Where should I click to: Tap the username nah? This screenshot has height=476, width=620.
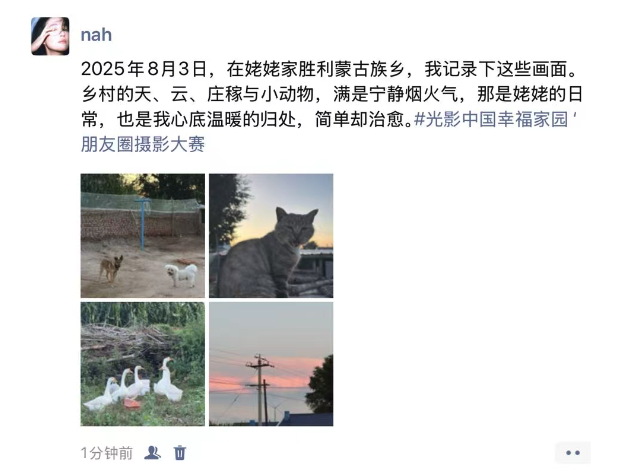[96, 35]
